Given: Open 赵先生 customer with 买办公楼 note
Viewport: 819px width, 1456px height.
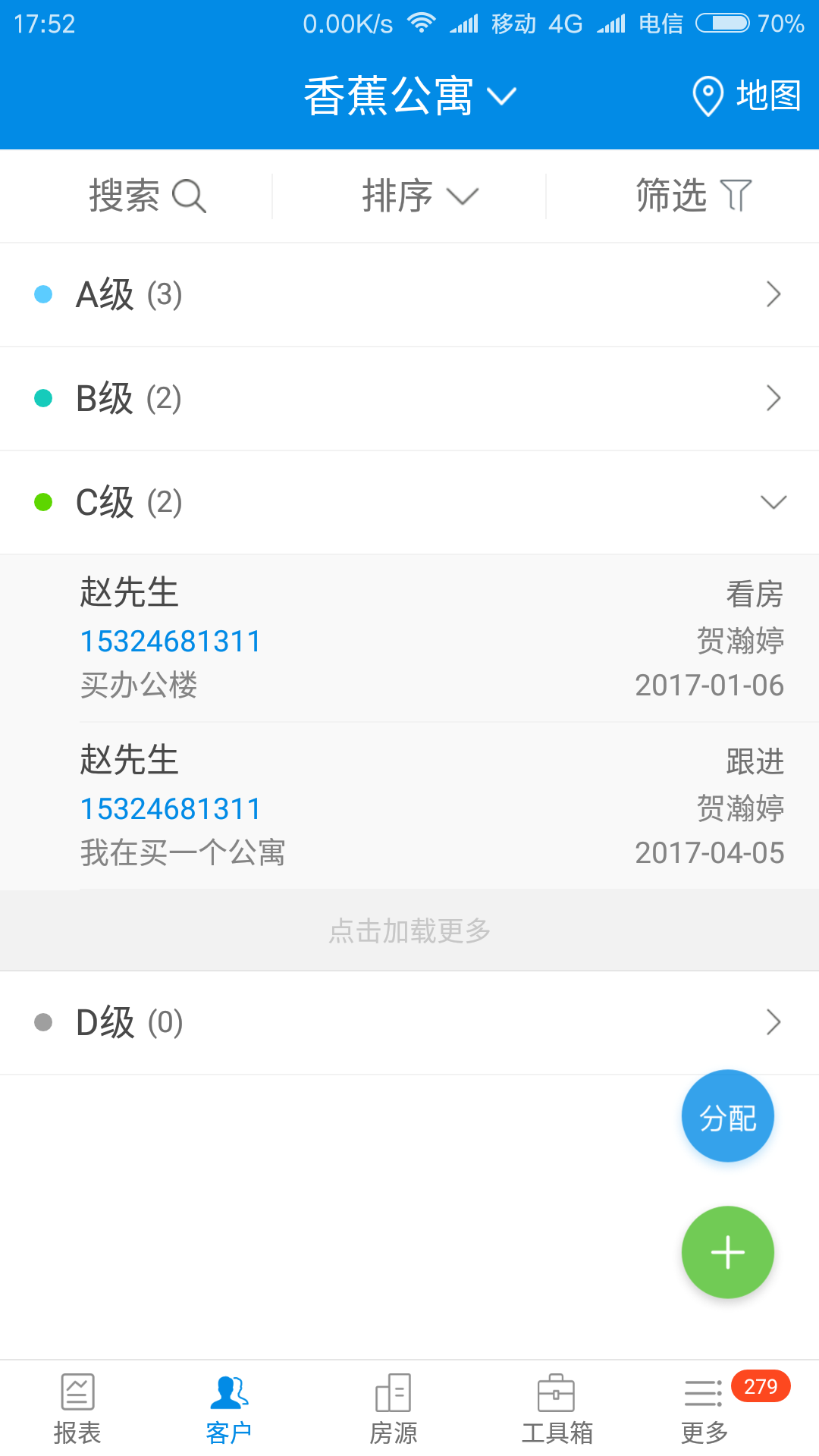Looking at the screenshot, I should (409, 639).
